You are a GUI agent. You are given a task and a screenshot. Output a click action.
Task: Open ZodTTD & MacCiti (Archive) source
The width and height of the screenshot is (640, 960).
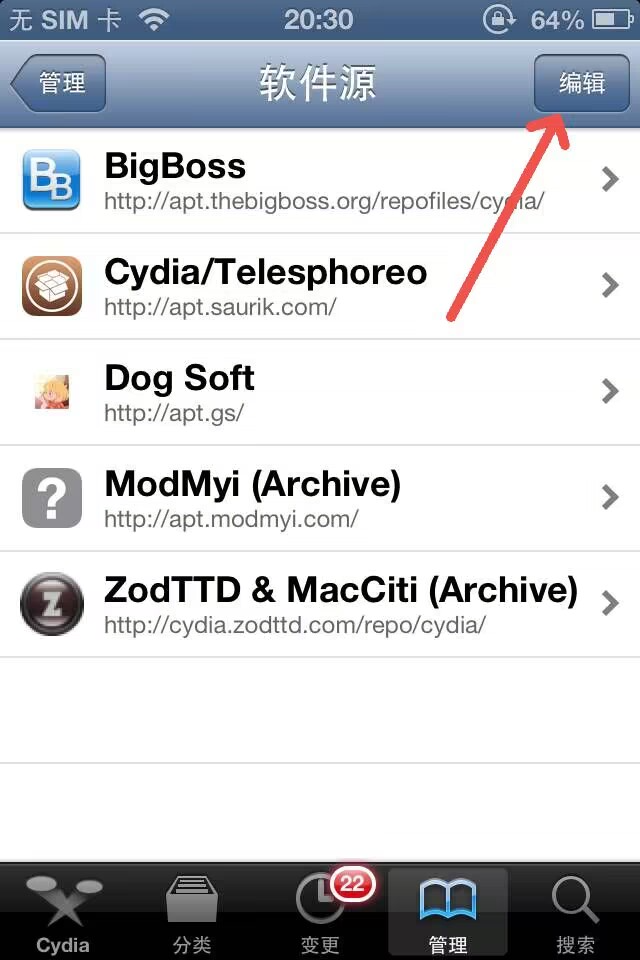[320, 604]
